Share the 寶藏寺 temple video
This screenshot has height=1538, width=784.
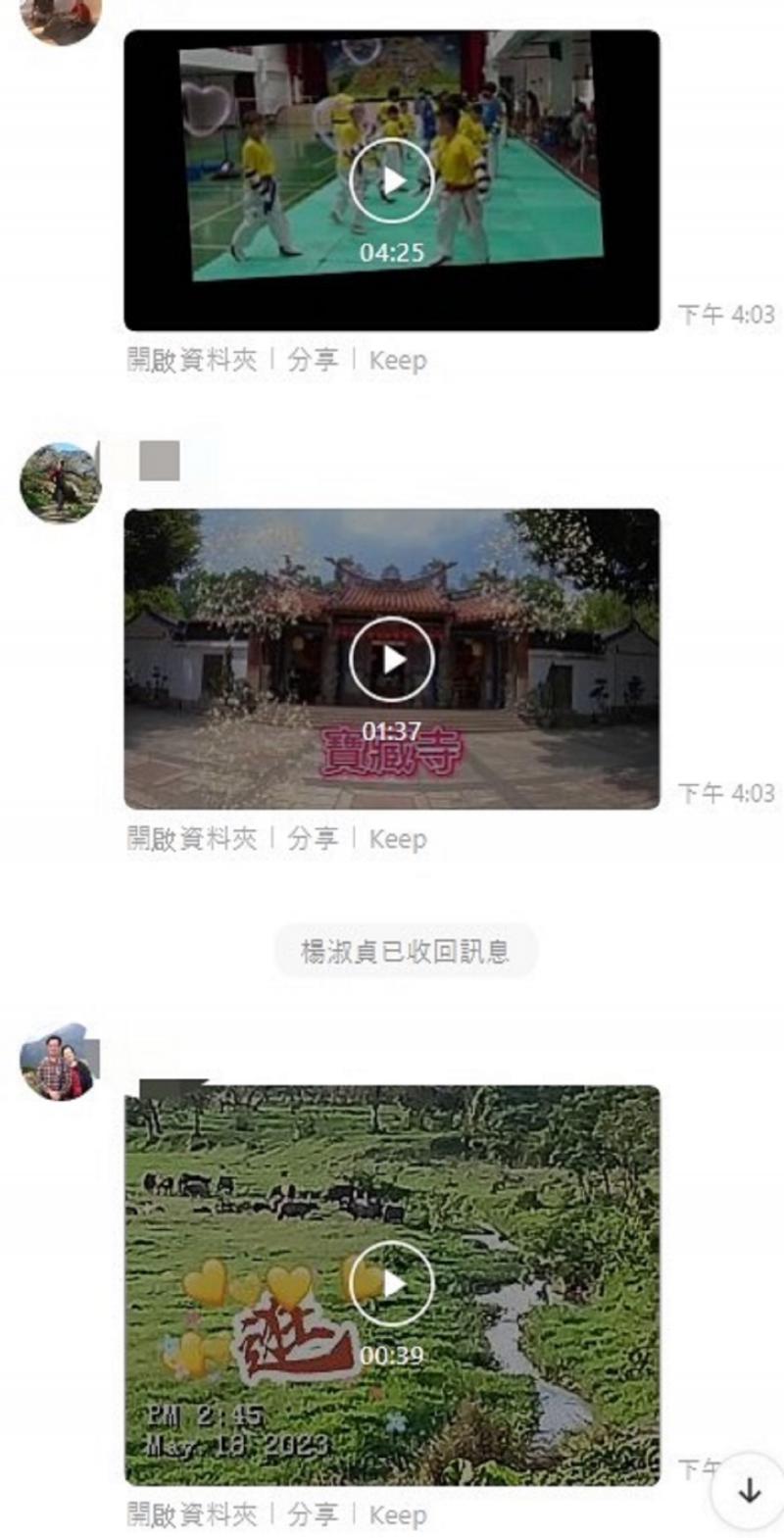point(312,838)
